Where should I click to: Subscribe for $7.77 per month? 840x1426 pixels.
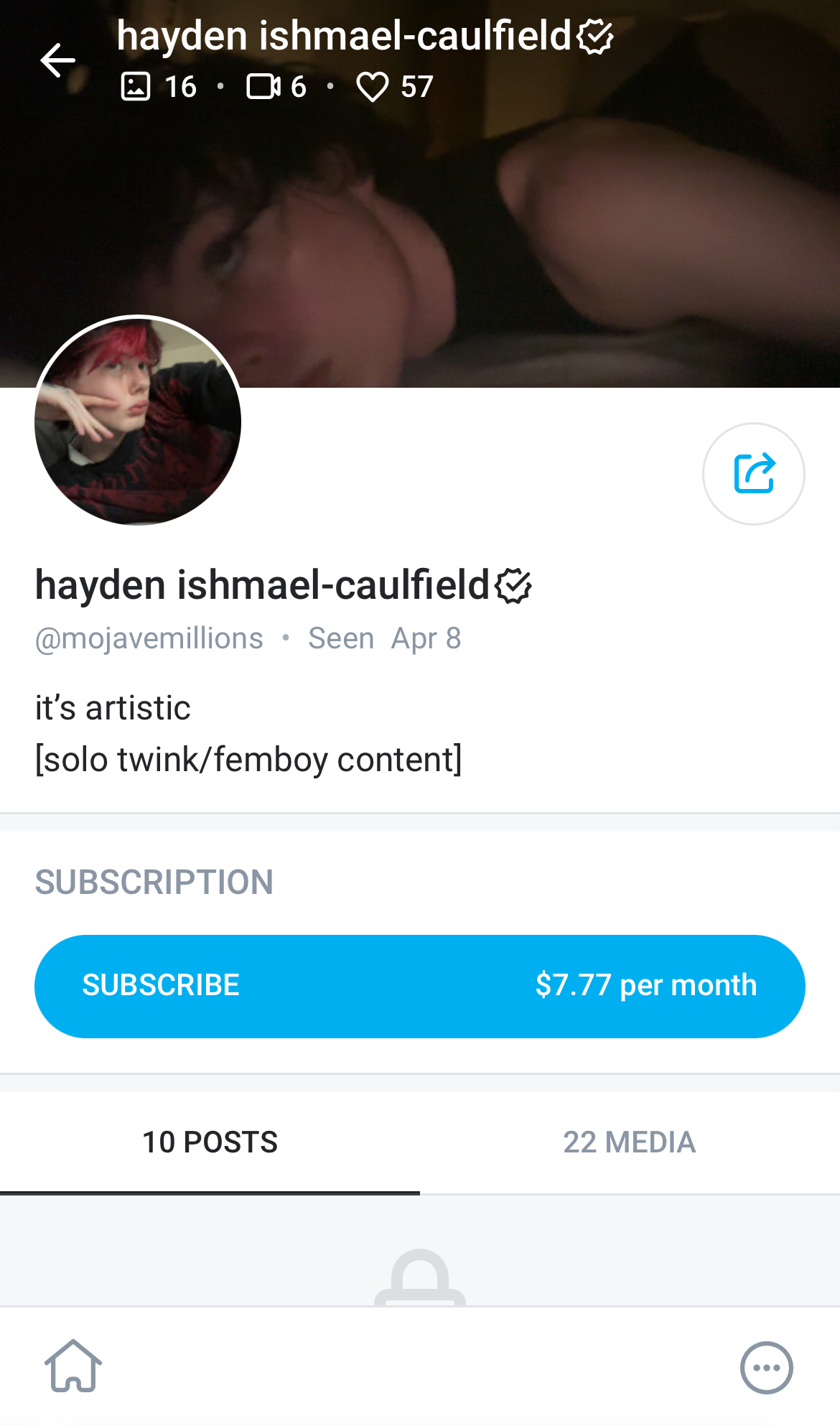point(419,986)
